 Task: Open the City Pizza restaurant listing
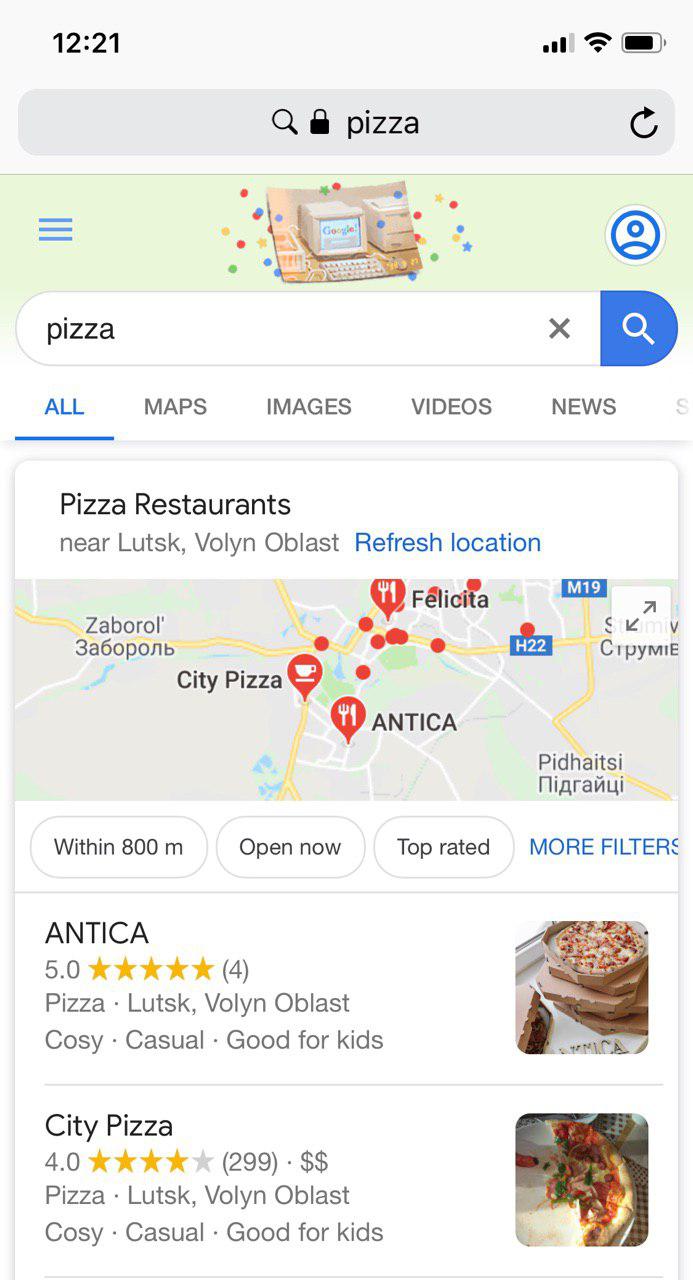[109, 1126]
